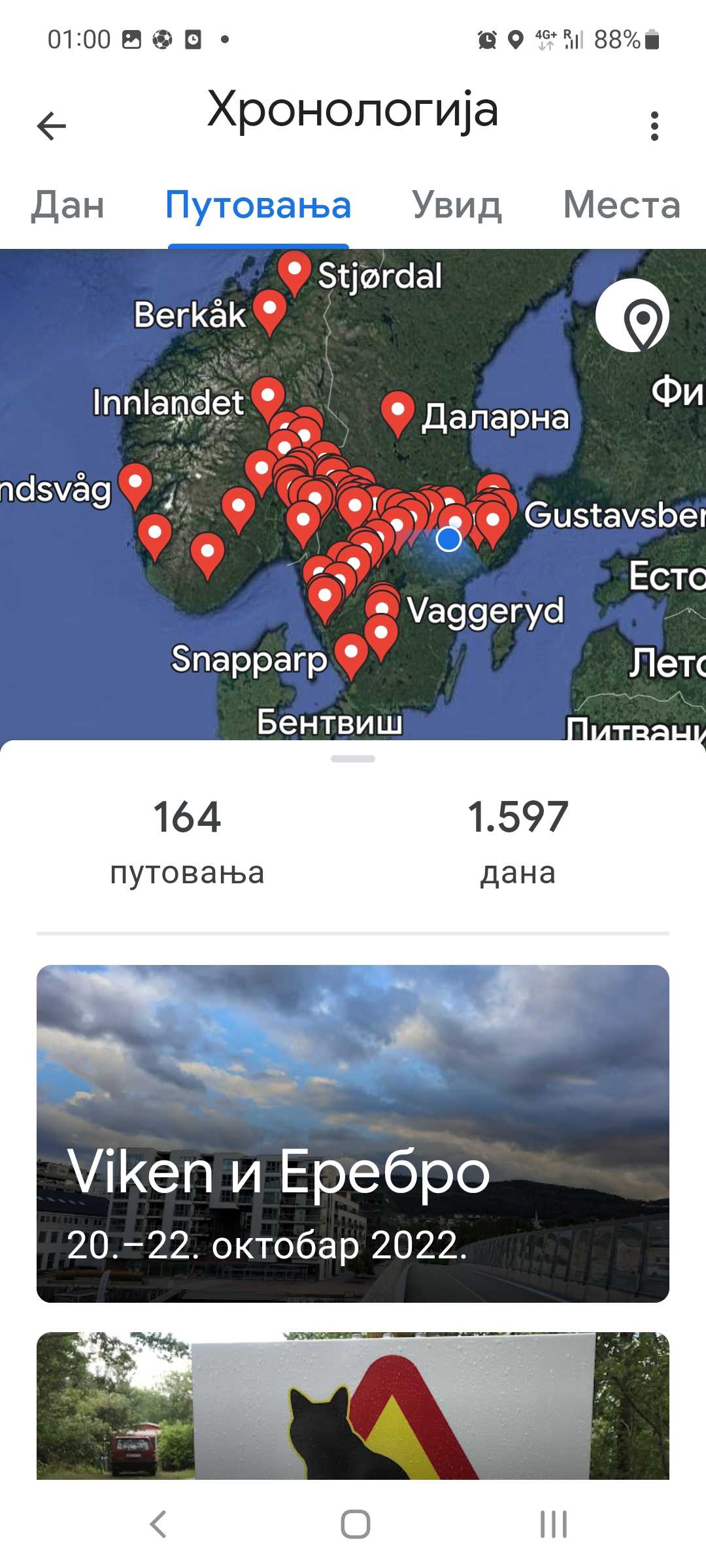
Task: Tap the Berkåk map pin
Action: point(269,310)
